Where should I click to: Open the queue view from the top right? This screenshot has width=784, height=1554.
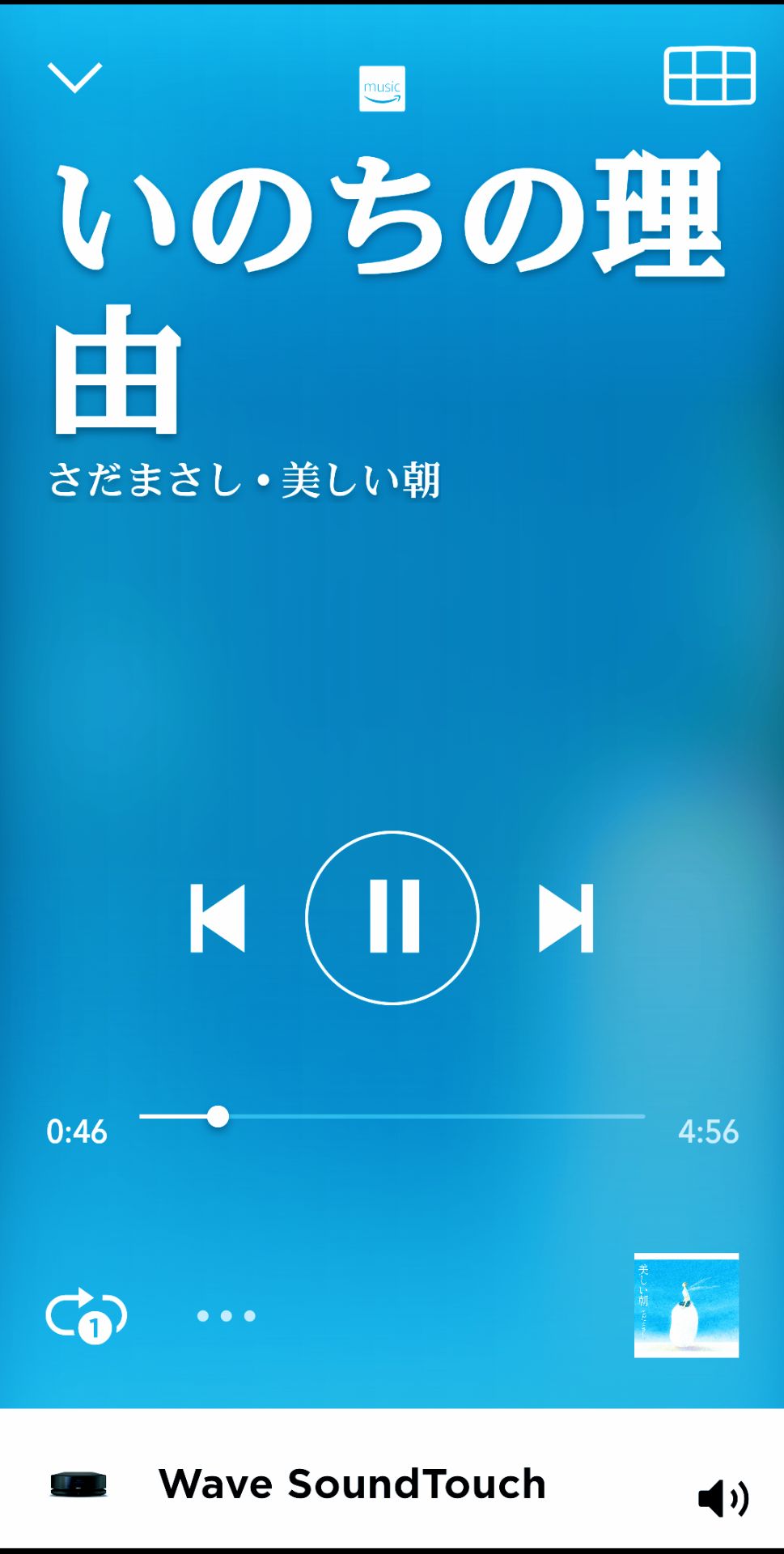pyautogui.click(x=708, y=77)
